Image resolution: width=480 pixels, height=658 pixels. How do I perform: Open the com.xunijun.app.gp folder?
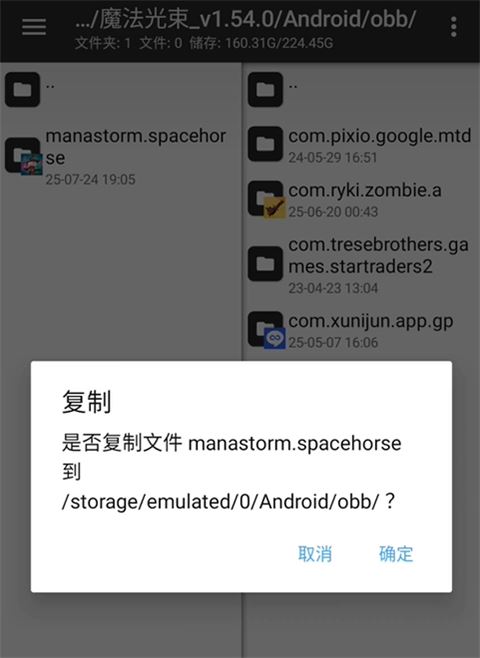(363, 330)
